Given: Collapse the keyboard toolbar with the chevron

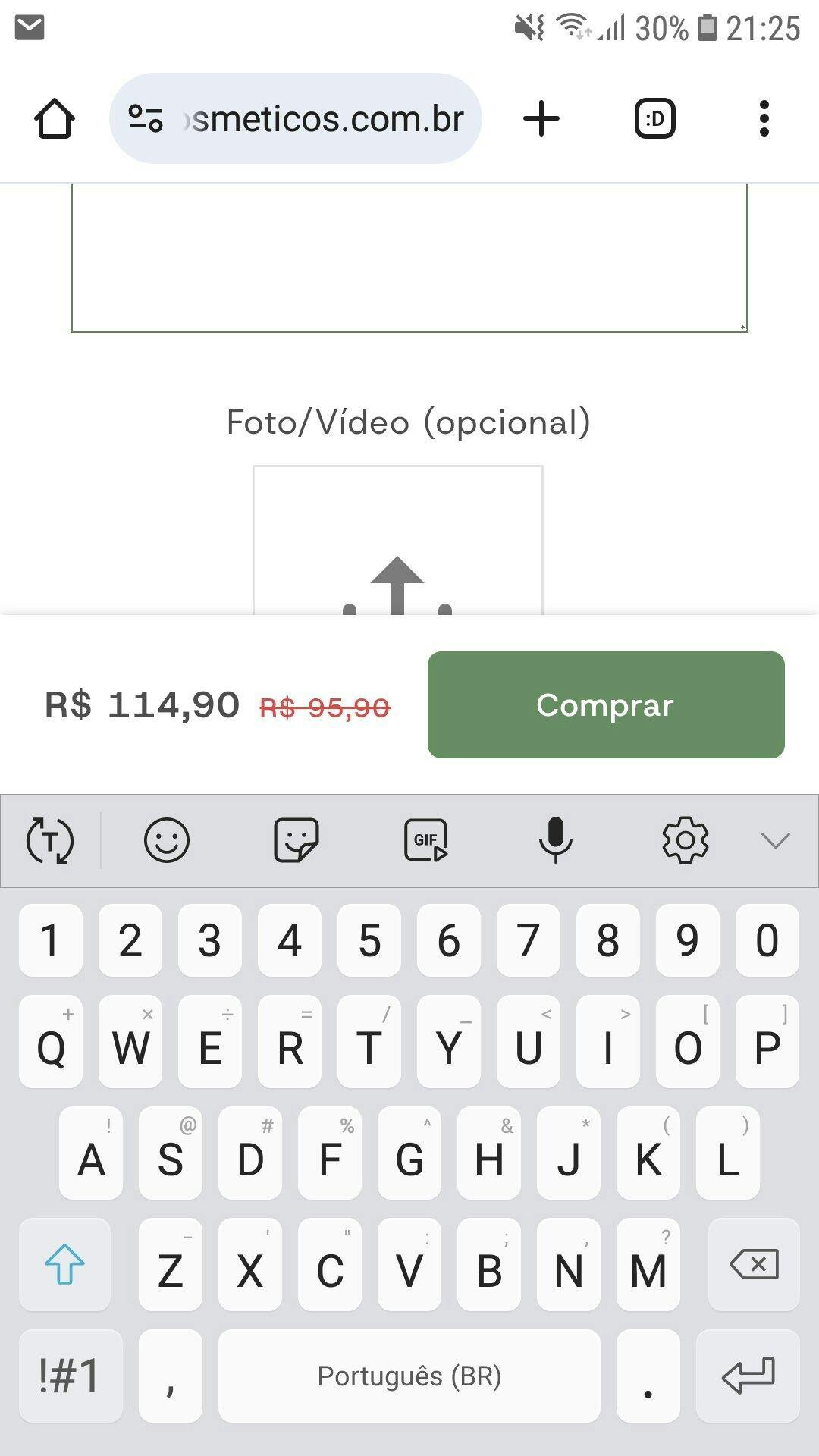Looking at the screenshot, I should click(775, 840).
